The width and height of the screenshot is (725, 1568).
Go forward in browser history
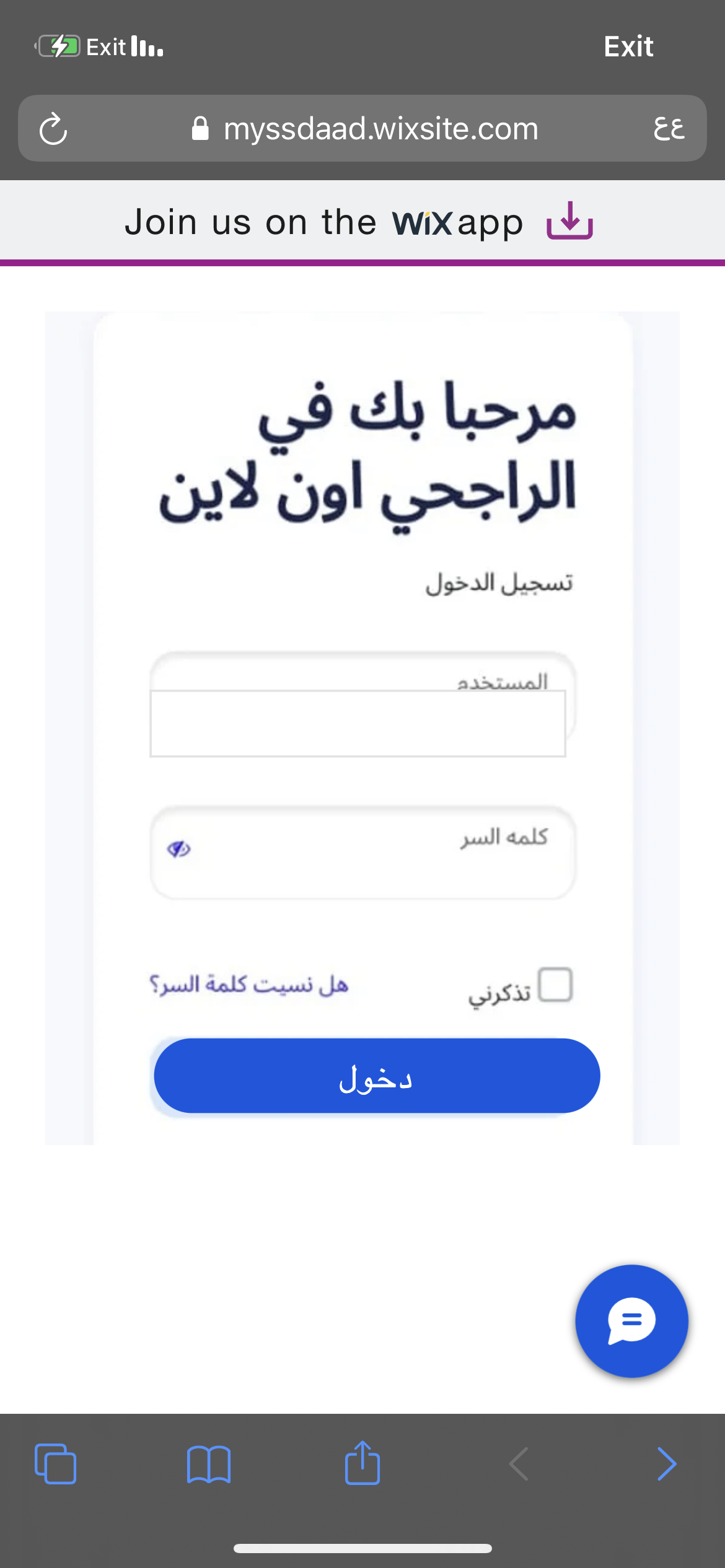click(666, 1464)
